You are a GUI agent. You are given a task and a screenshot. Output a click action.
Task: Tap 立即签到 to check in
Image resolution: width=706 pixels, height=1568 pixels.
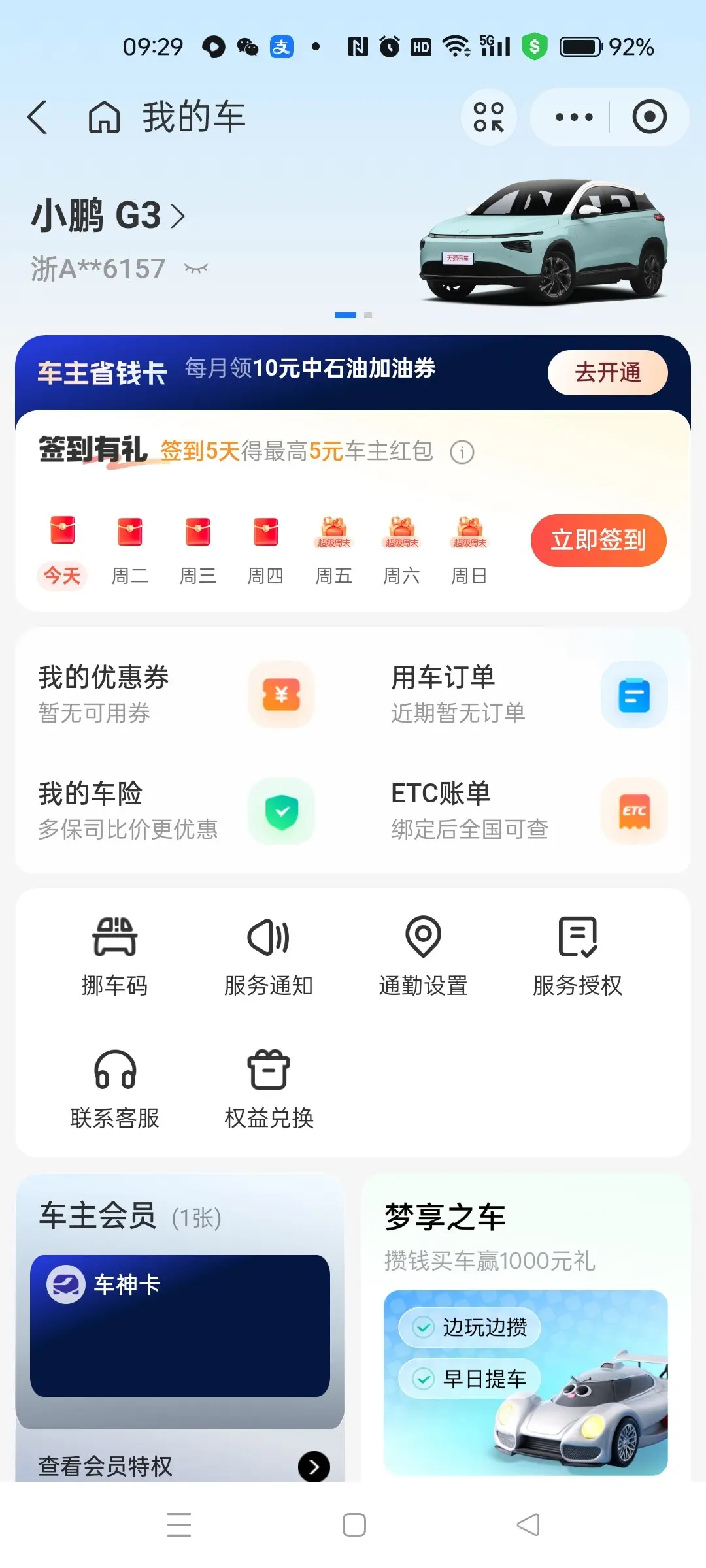598,540
